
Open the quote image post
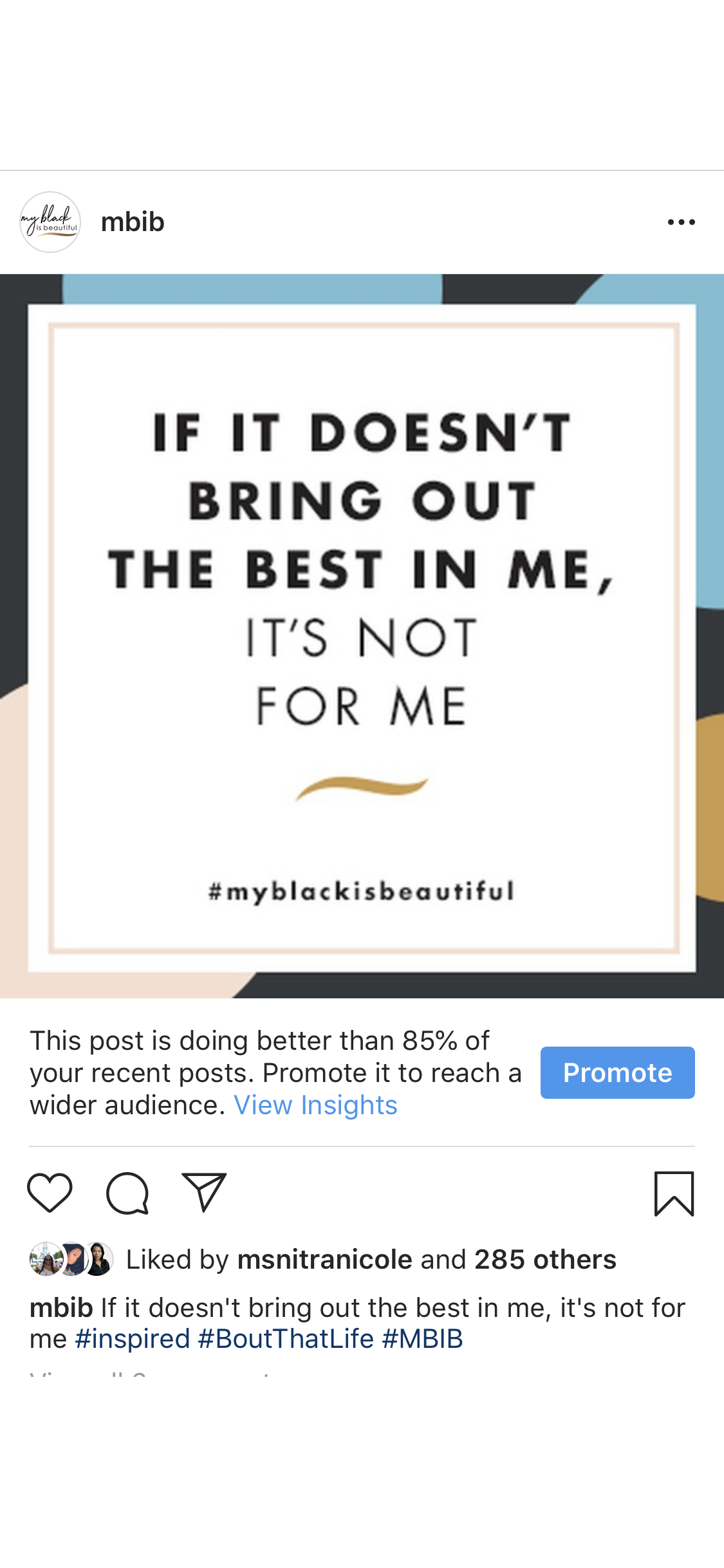pyautogui.click(x=362, y=636)
